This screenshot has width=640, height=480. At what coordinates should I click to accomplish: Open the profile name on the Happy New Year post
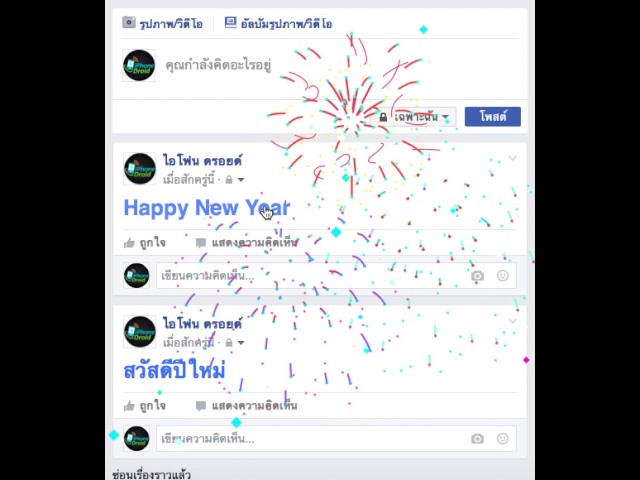coord(202,160)
